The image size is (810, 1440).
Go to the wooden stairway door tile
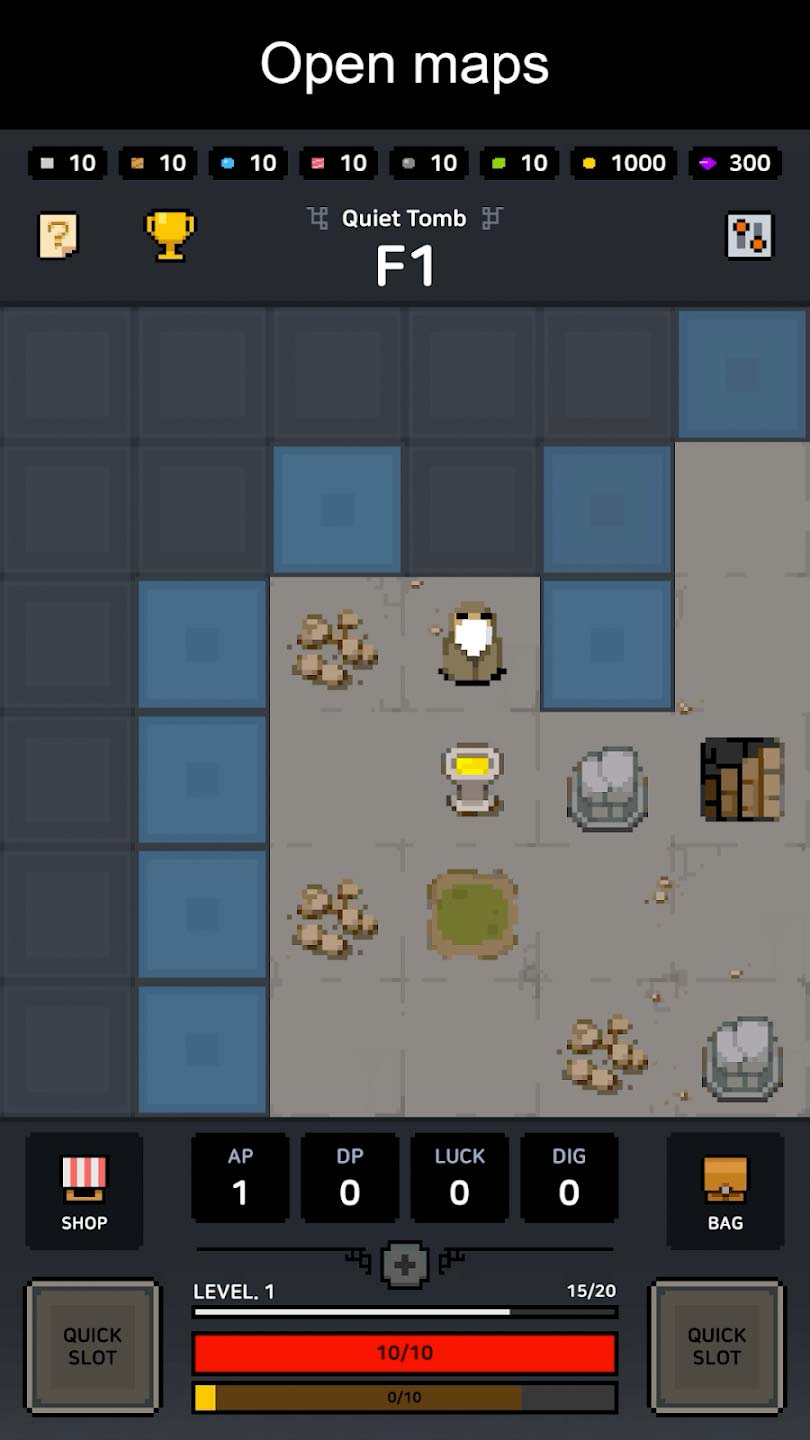742,779
